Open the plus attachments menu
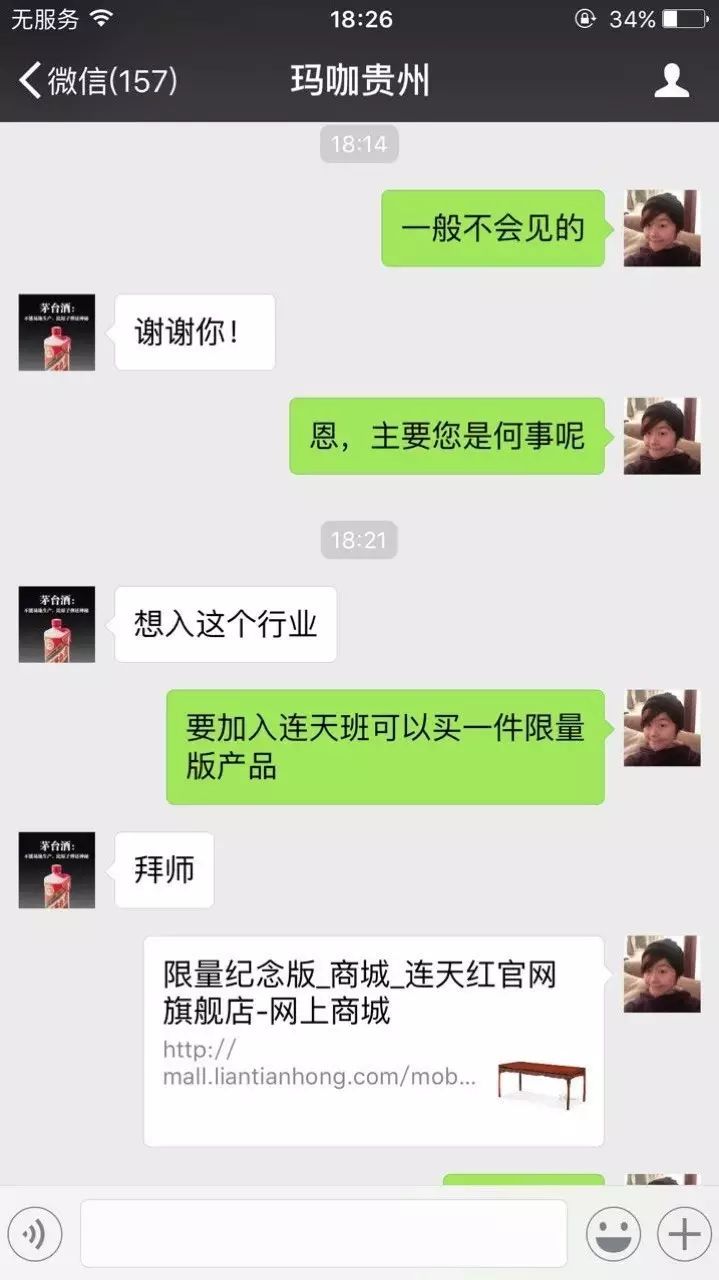Screen dimensions: 719x1280 (x=683, y=1234)
